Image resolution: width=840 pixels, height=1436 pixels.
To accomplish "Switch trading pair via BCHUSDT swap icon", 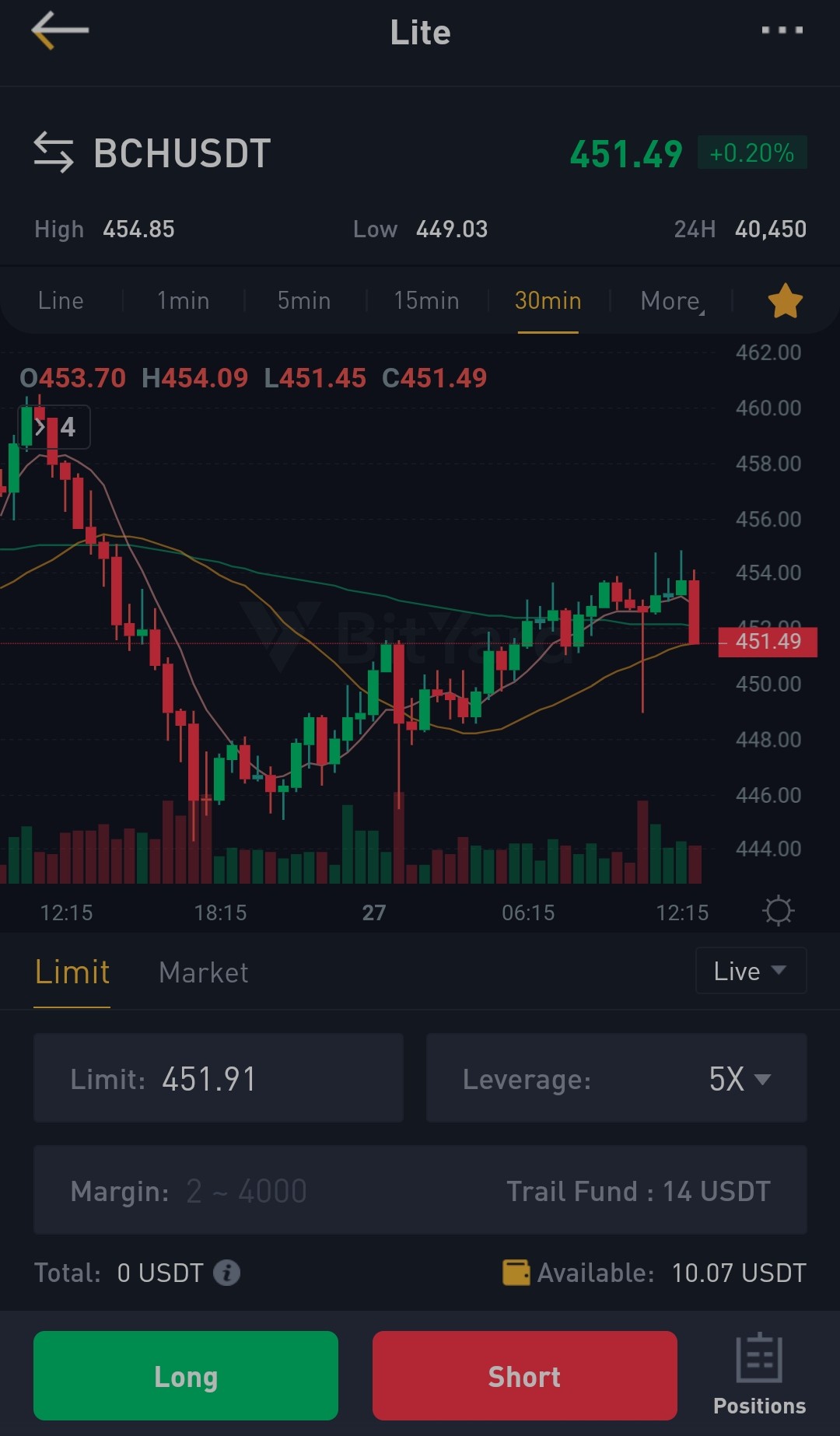I will (x=54, y=152).
